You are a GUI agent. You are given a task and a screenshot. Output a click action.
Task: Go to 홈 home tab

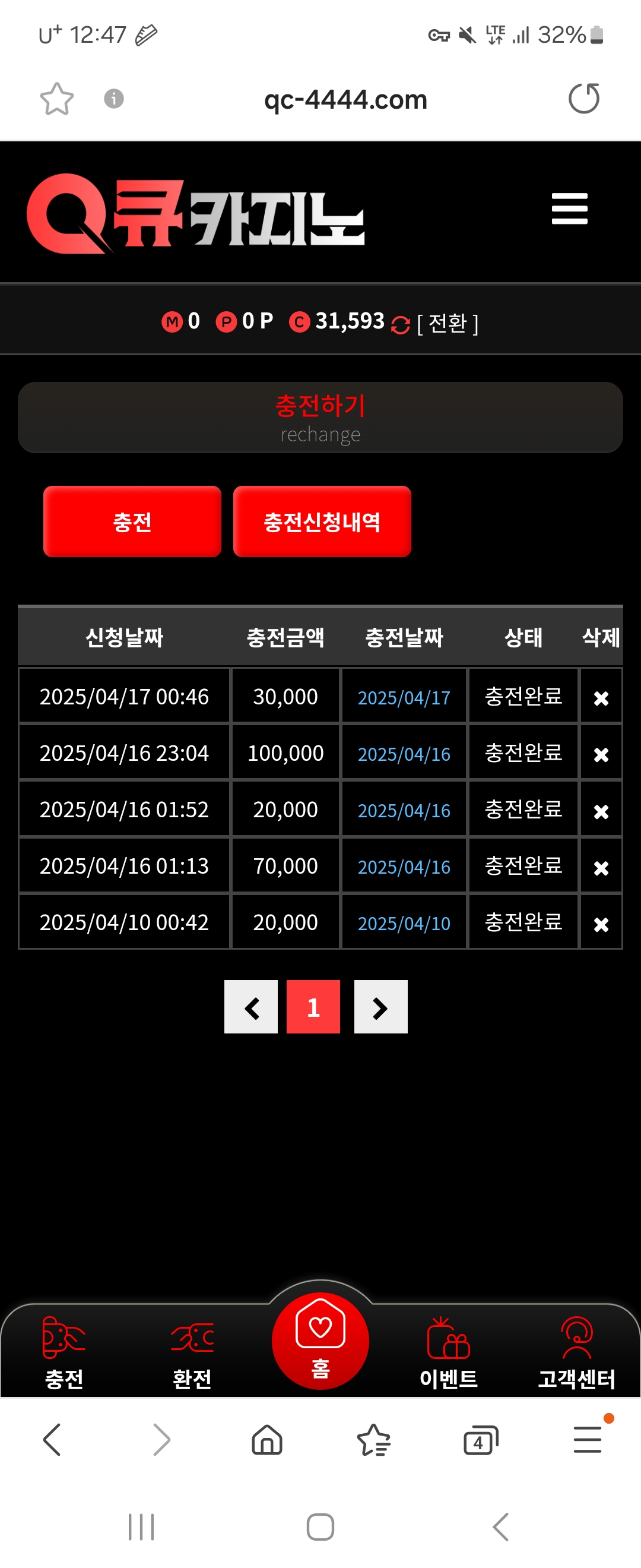pyautogui.click(x=320, y=1341)
